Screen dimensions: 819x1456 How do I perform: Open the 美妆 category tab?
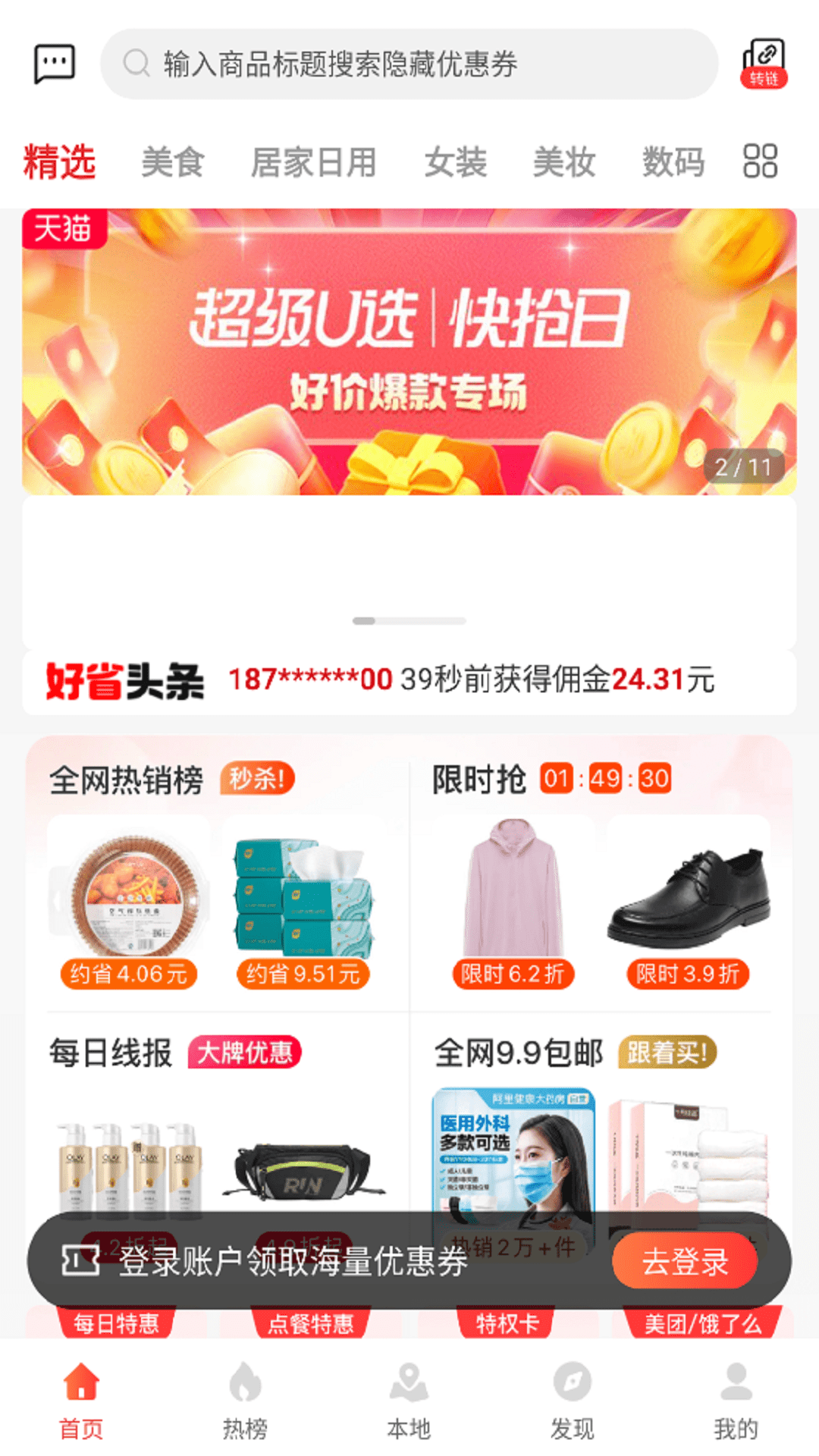click(x=563, y=162)
